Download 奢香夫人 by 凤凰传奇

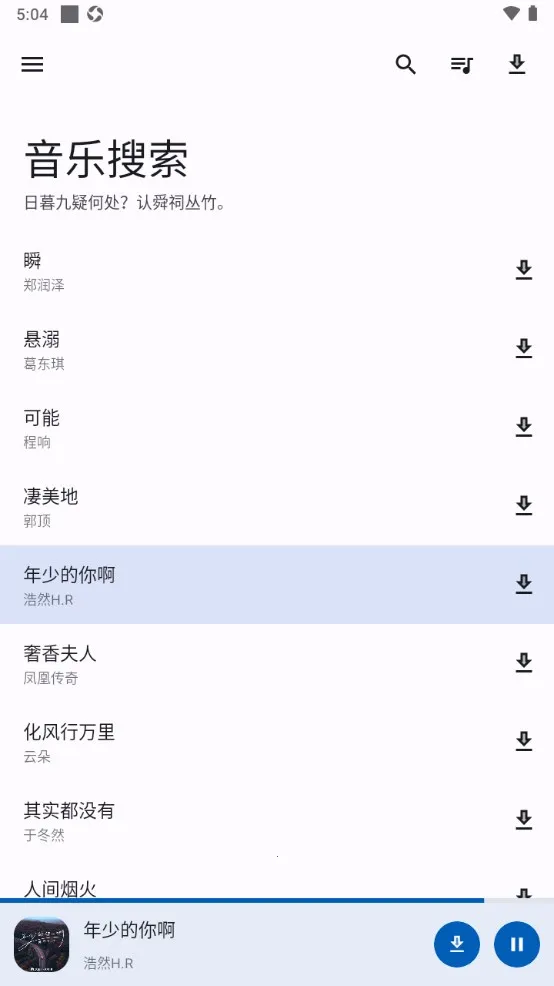point(524,663)
